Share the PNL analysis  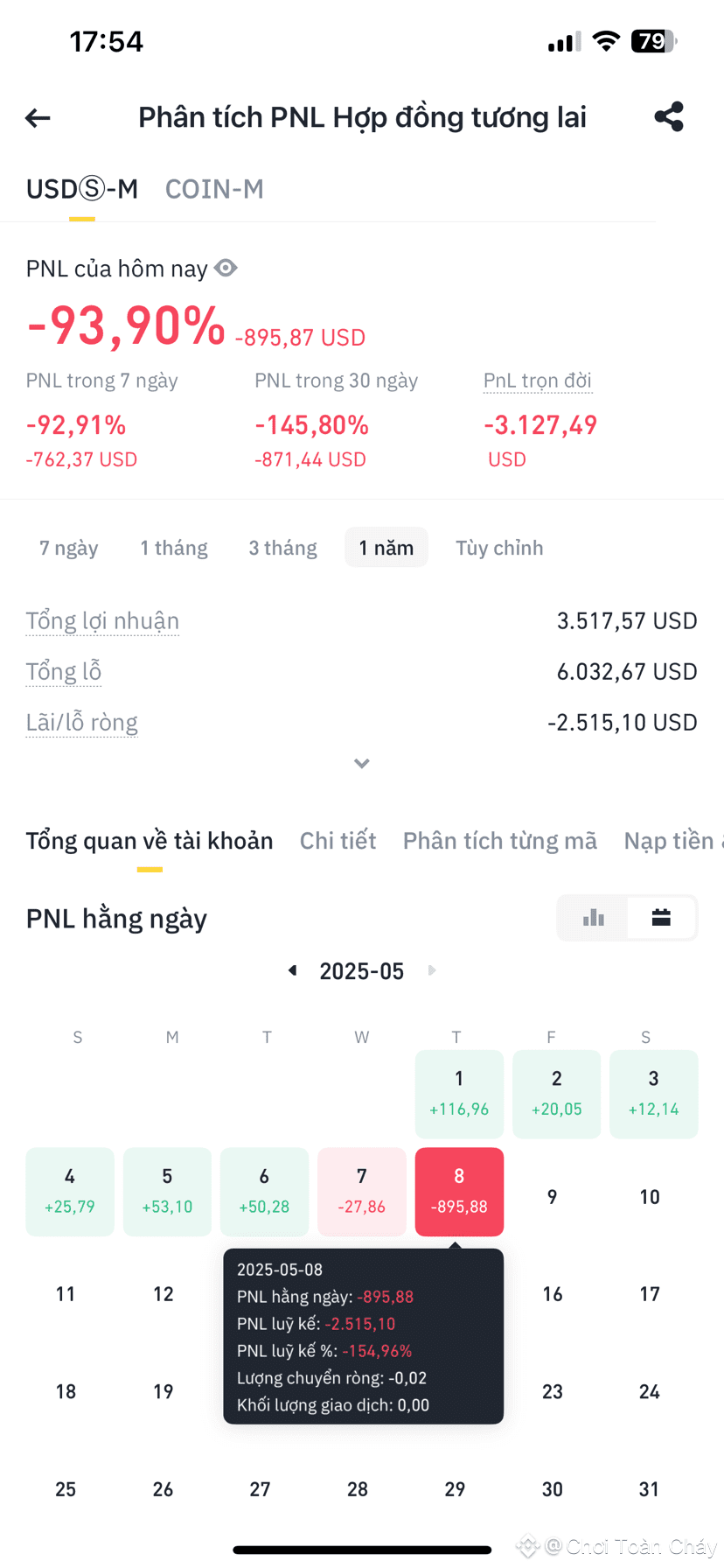coord(669,117)
